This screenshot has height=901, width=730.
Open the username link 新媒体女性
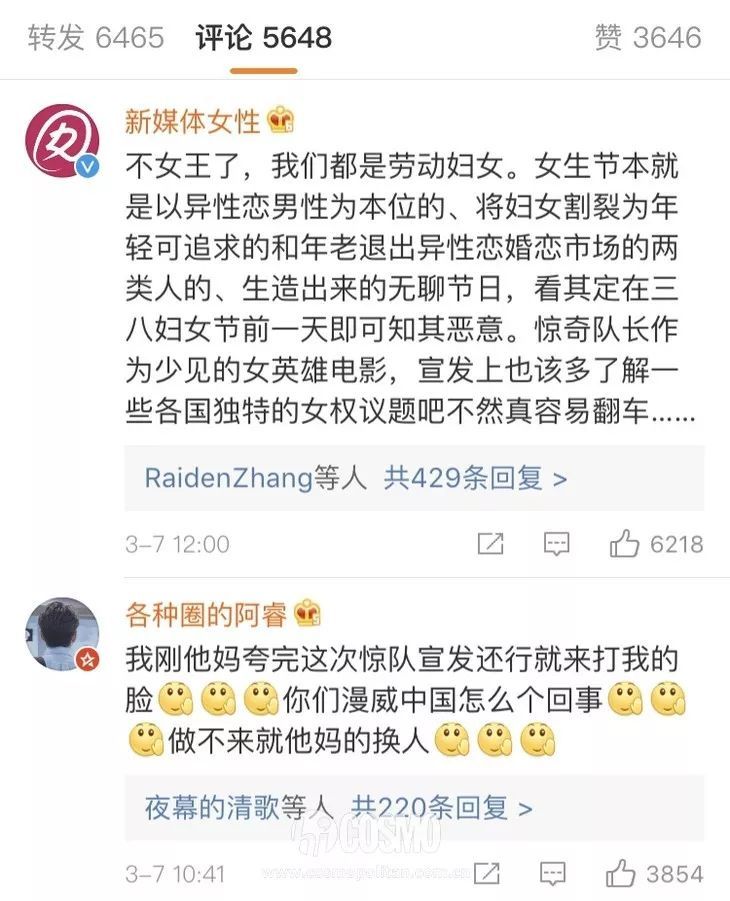tap(192, 122)
